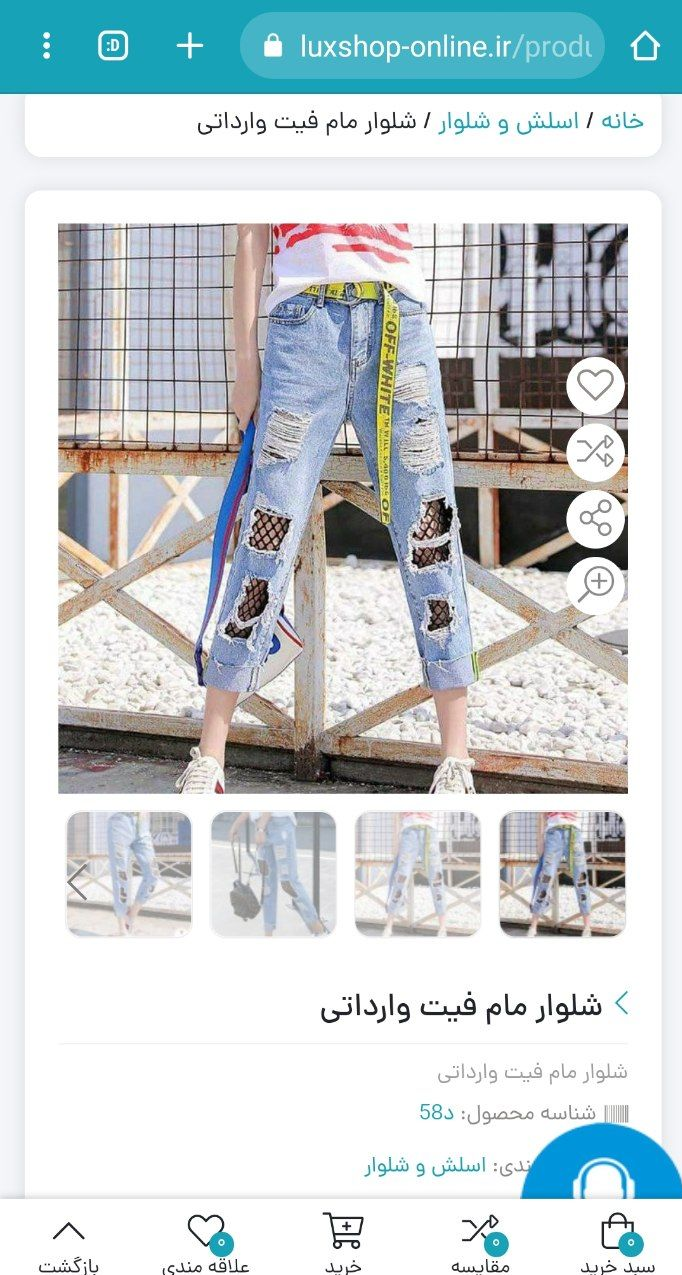Open a new browser tab
The image size is (682, 1275).
pos(189,45)
